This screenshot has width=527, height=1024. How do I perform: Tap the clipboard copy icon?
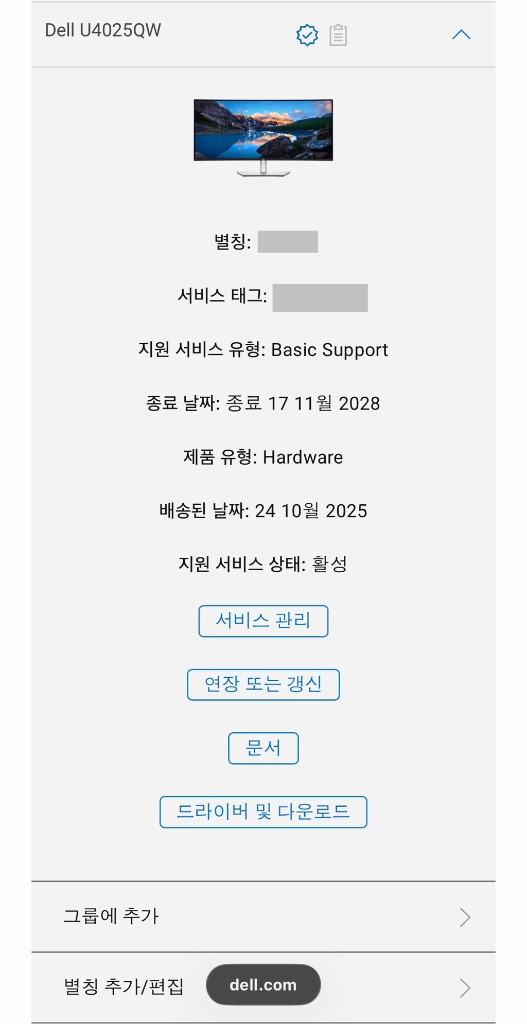click(338, 35)
